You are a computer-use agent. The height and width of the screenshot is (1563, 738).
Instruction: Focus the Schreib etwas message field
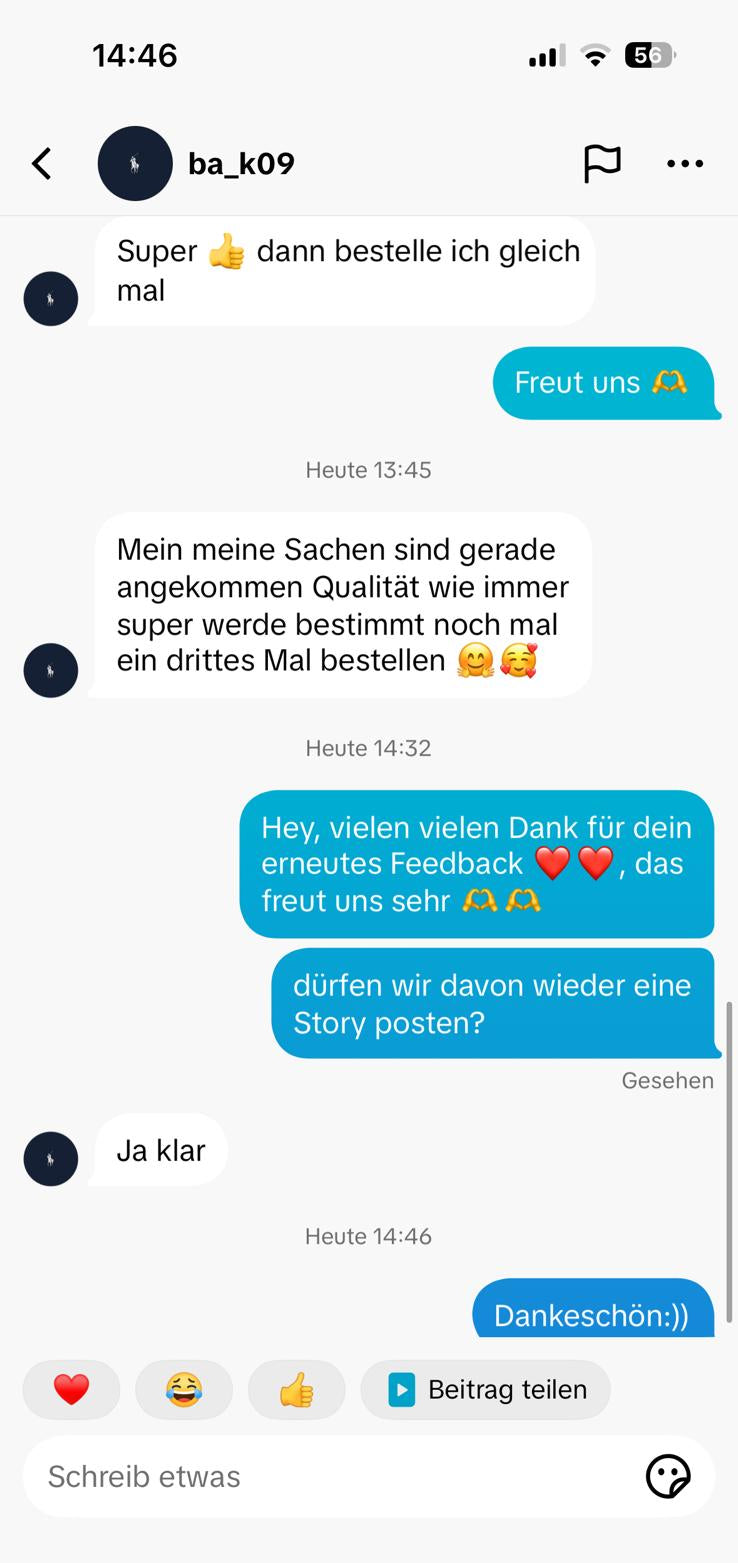coord(330,1476)
